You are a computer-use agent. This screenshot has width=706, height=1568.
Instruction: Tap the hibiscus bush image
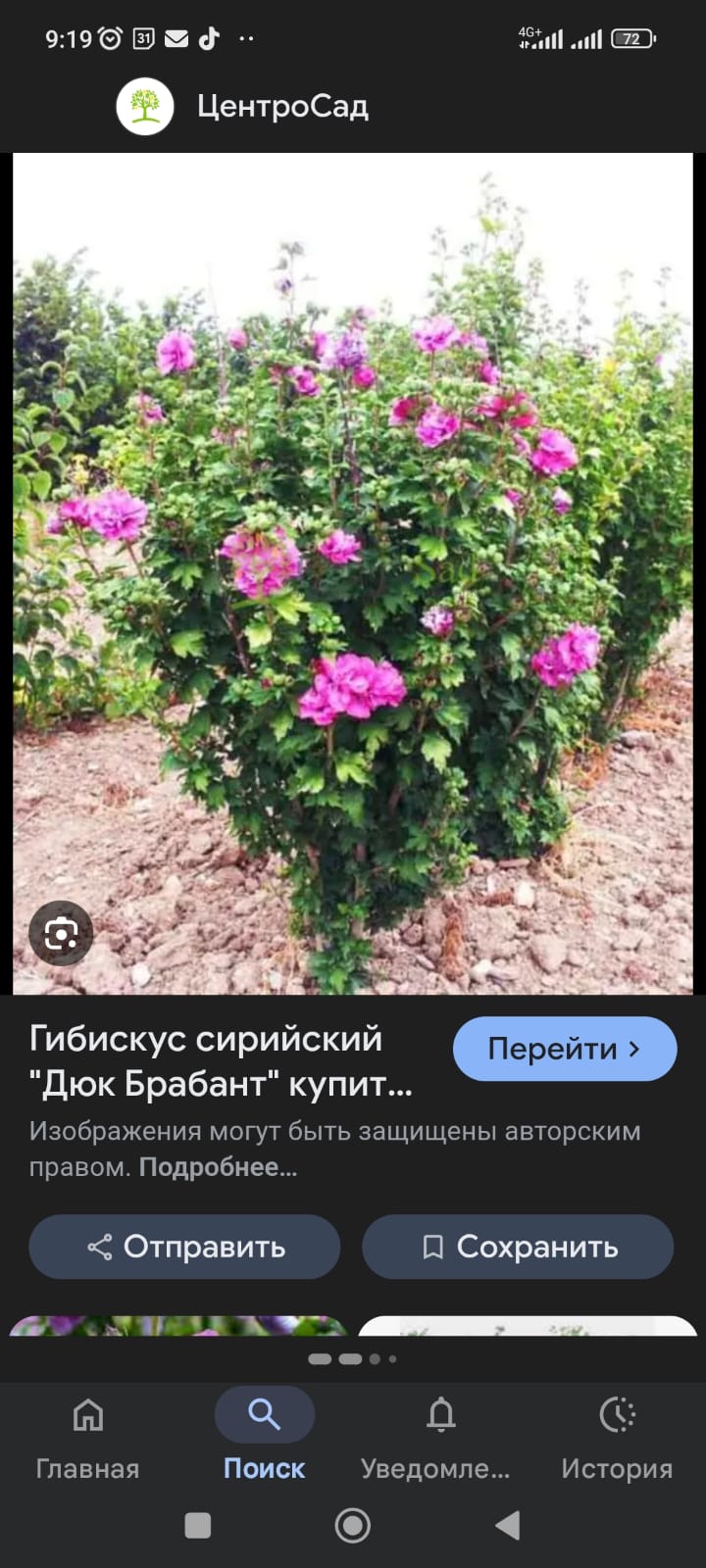coord(353,573)
